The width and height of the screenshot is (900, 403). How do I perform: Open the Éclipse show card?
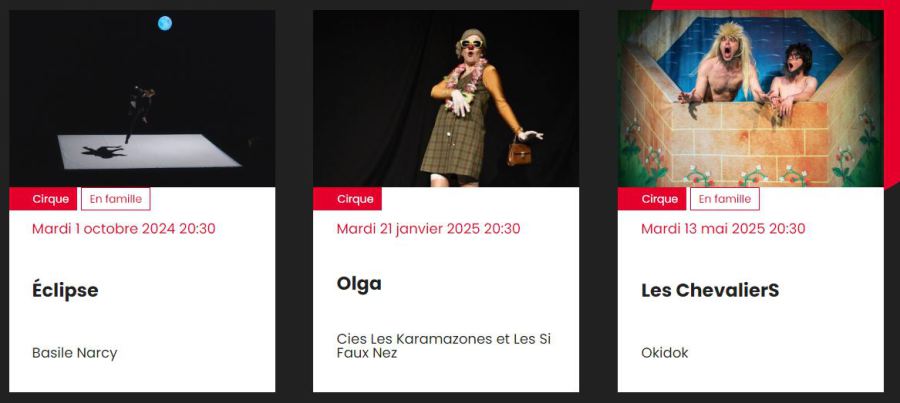(x=65, y=291)
